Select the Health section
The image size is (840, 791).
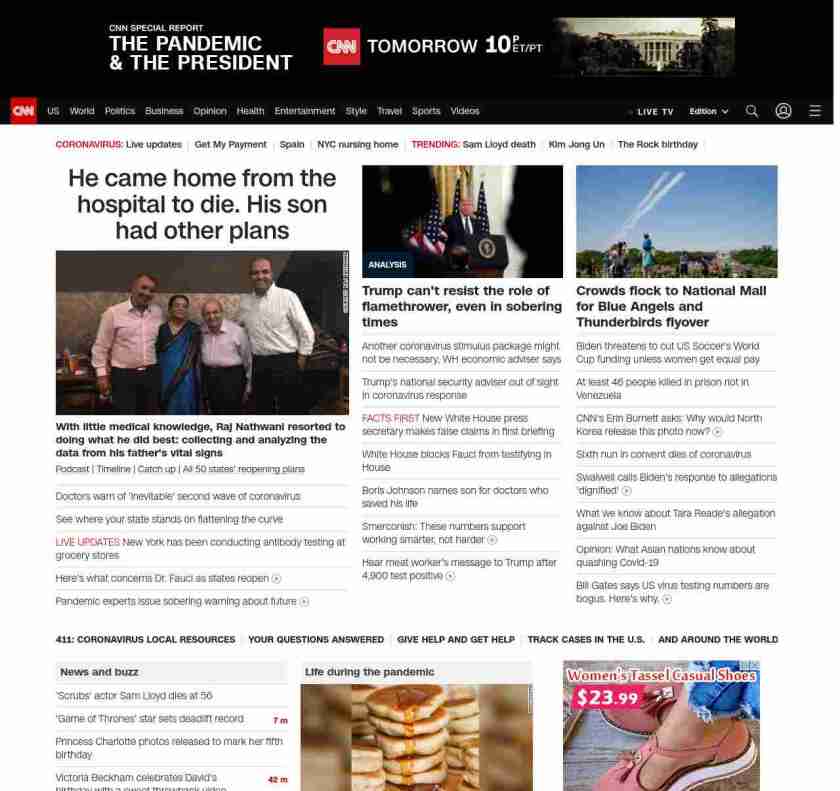251,111
